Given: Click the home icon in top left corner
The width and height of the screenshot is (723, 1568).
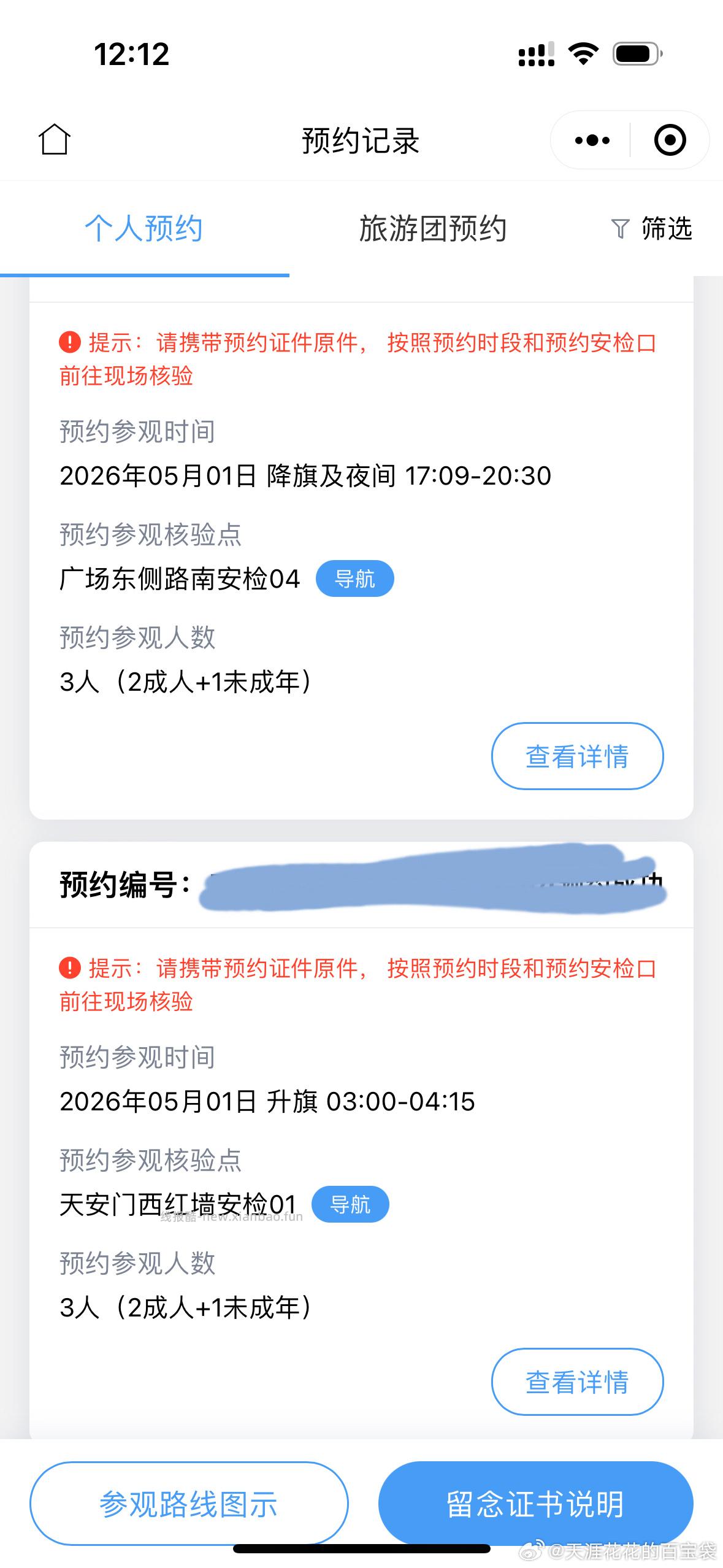Looking at the screenshot, I should [55, 140].
